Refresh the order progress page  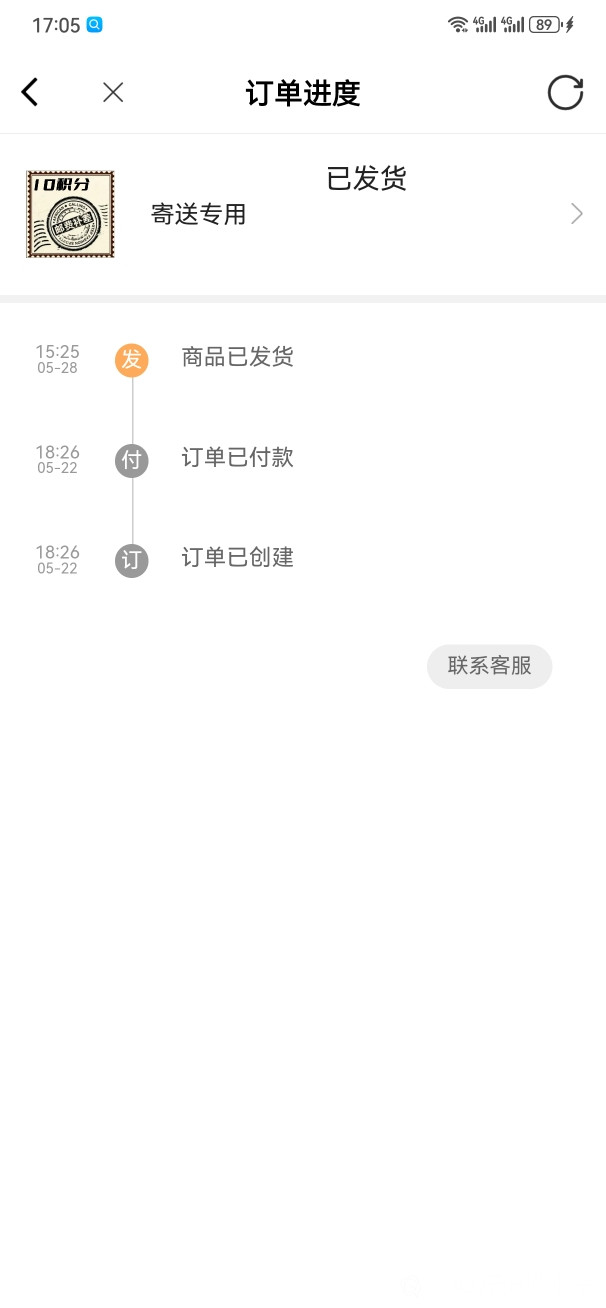tap(565, 93)
